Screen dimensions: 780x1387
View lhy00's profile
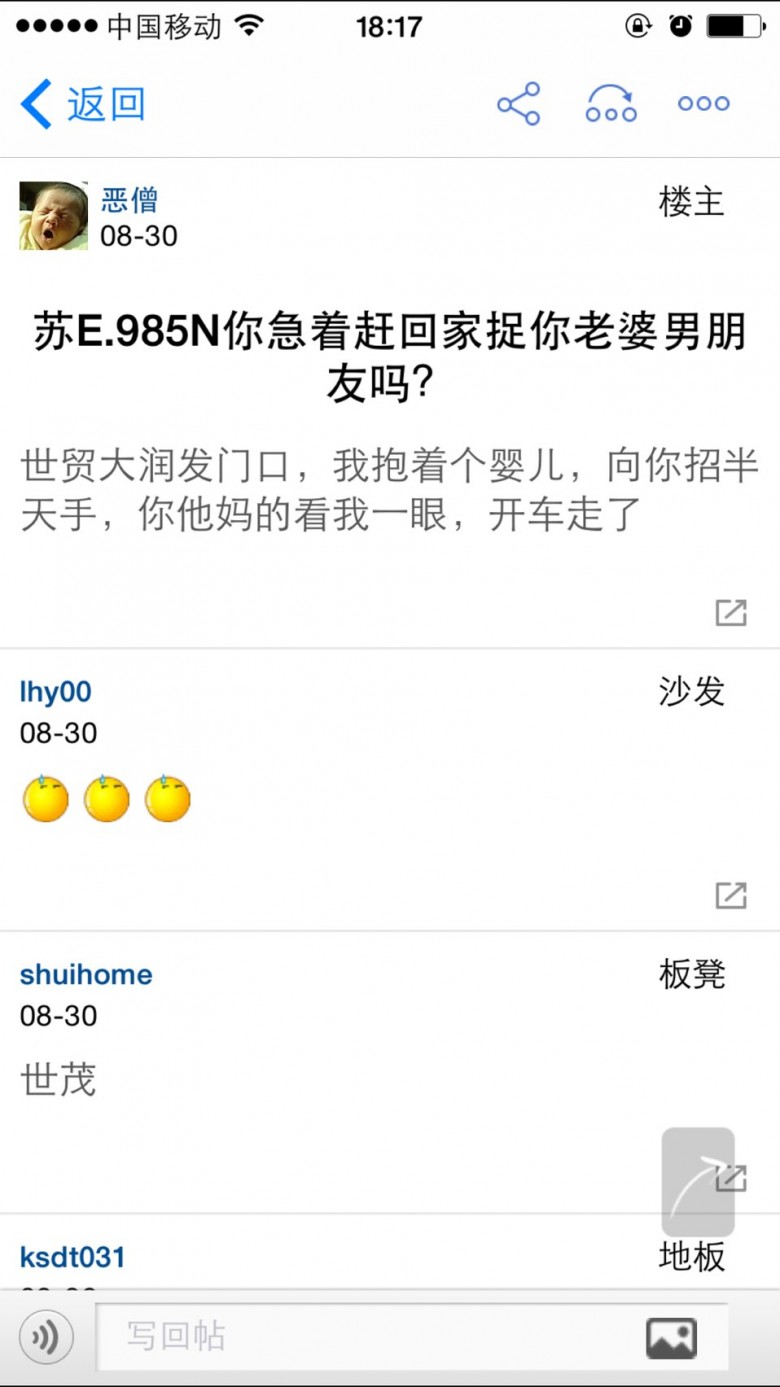pos(55,691)
